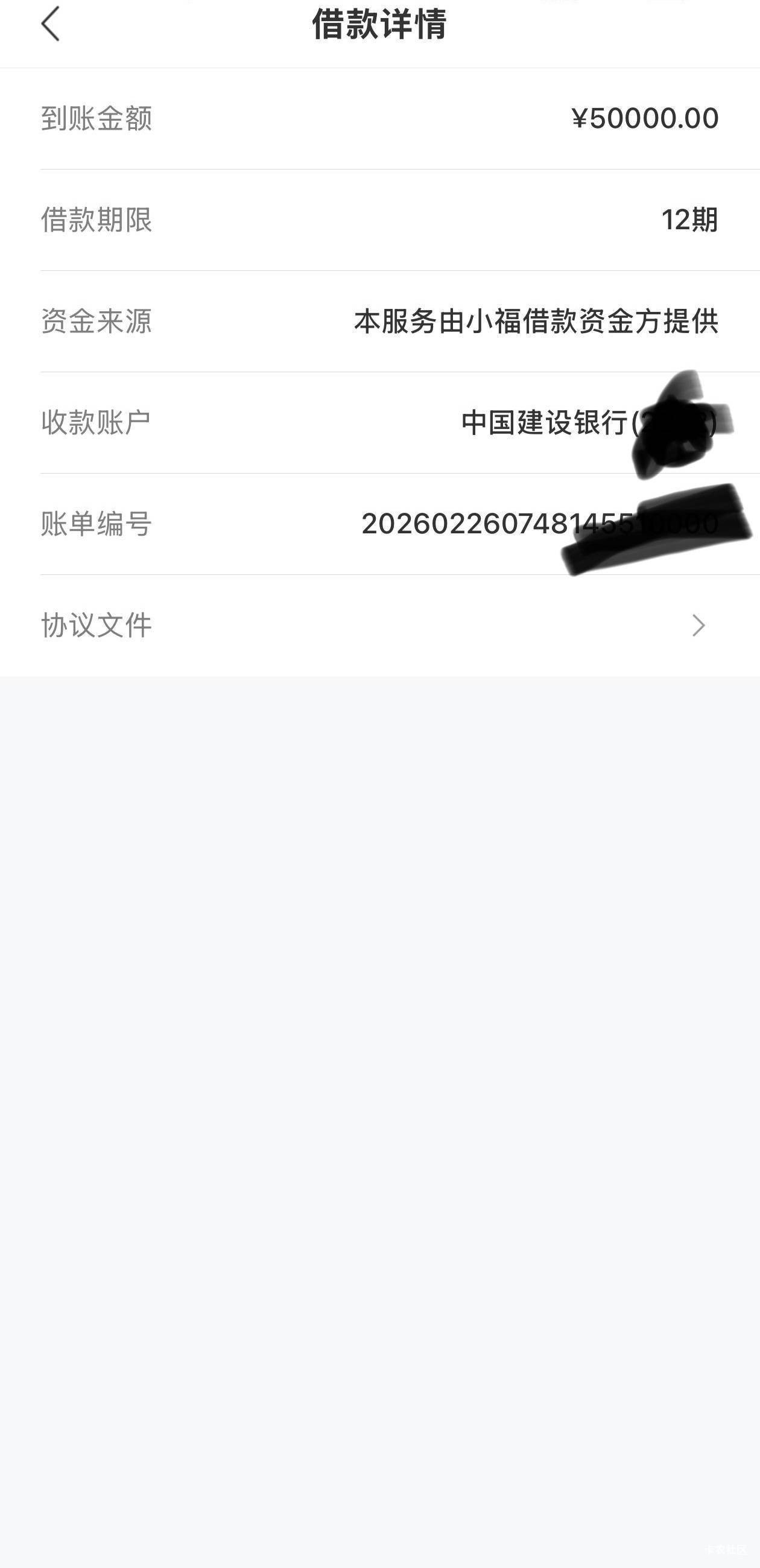760x1568 pixels.
Task: Open the 协议文件 row
Action: (379, 625)
